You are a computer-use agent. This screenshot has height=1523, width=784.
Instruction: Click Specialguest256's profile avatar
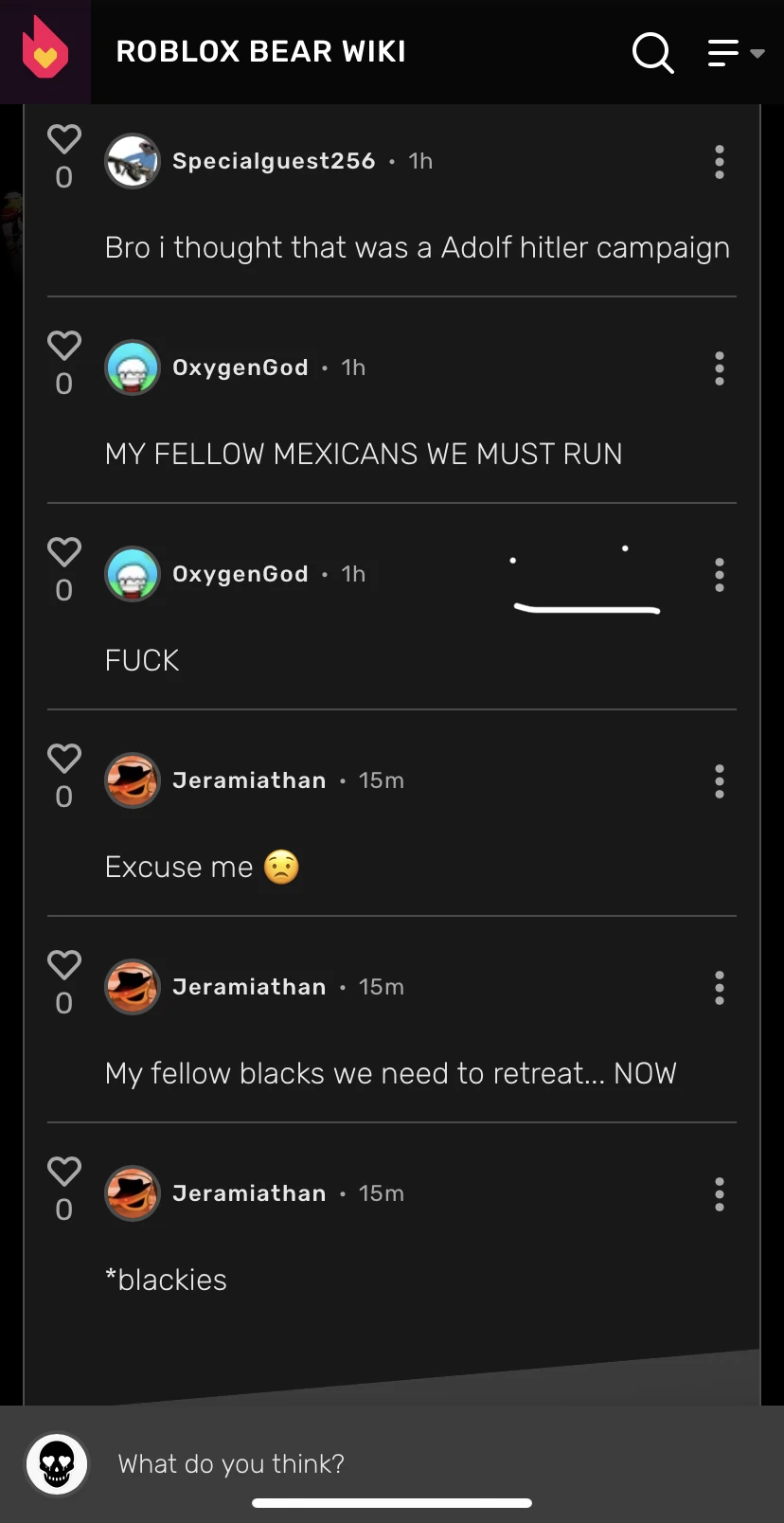tap(133, 160)
